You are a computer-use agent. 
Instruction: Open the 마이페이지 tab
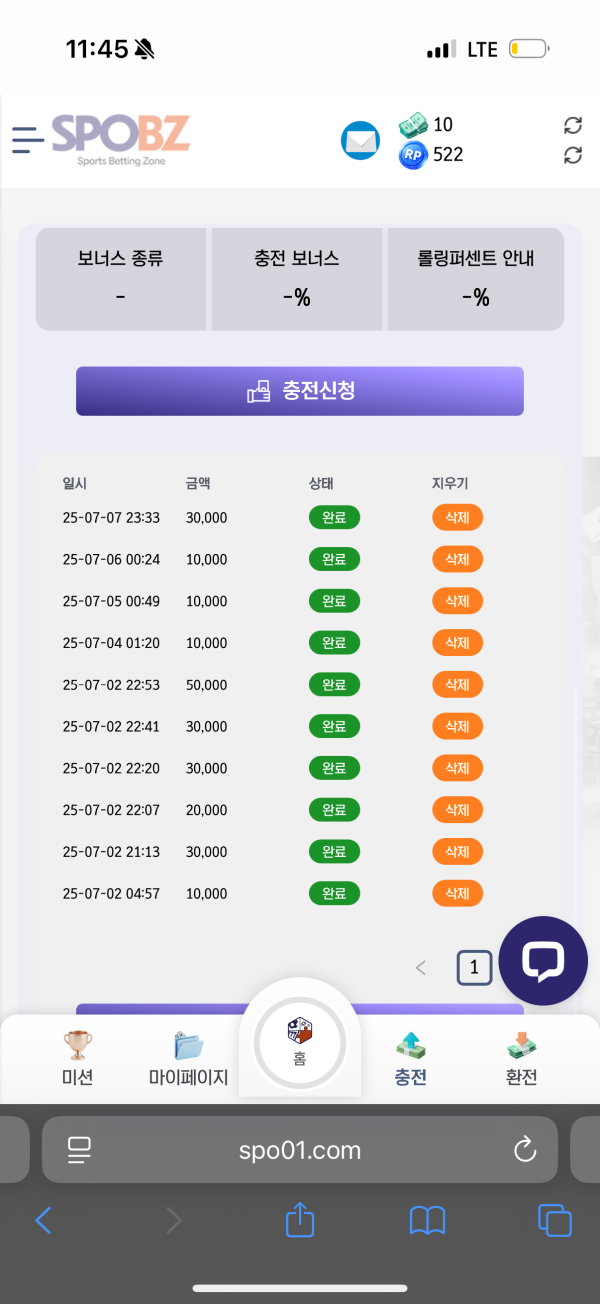pos(188,1058)
